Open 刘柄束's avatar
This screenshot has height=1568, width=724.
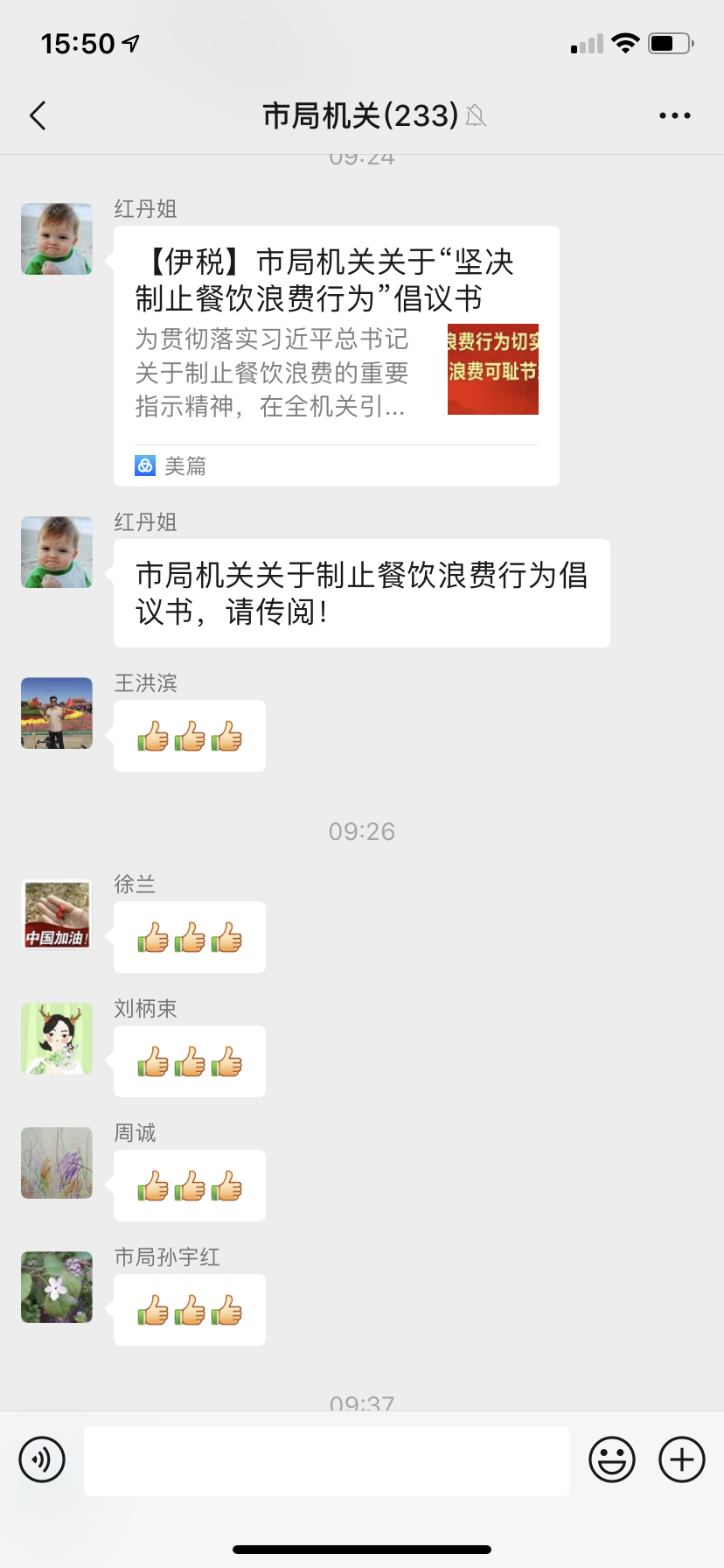click(x=57, y=1039)
